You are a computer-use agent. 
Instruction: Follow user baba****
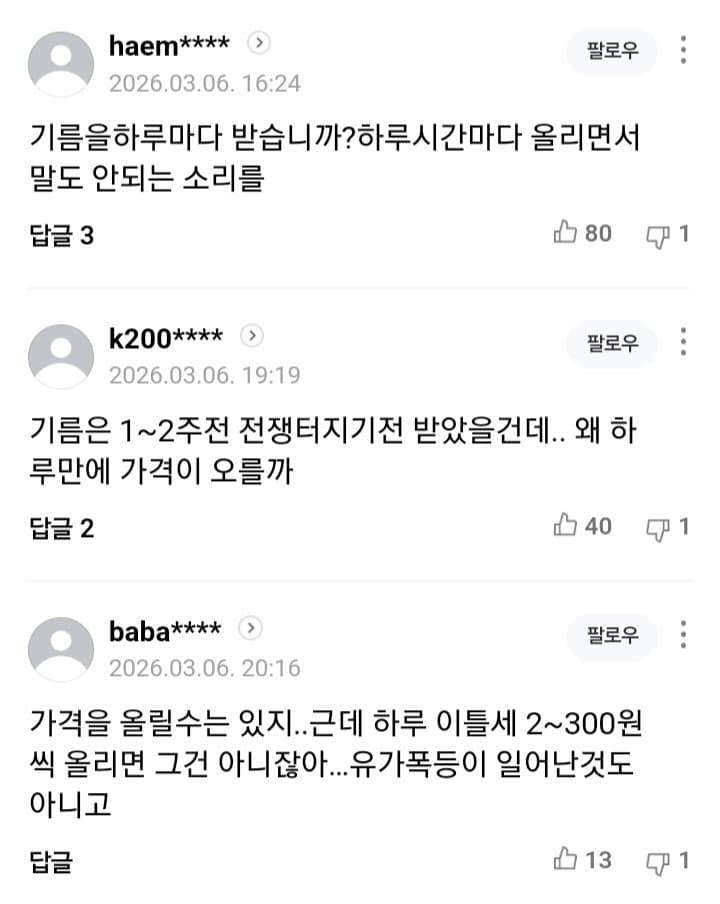tap(612, 636)
